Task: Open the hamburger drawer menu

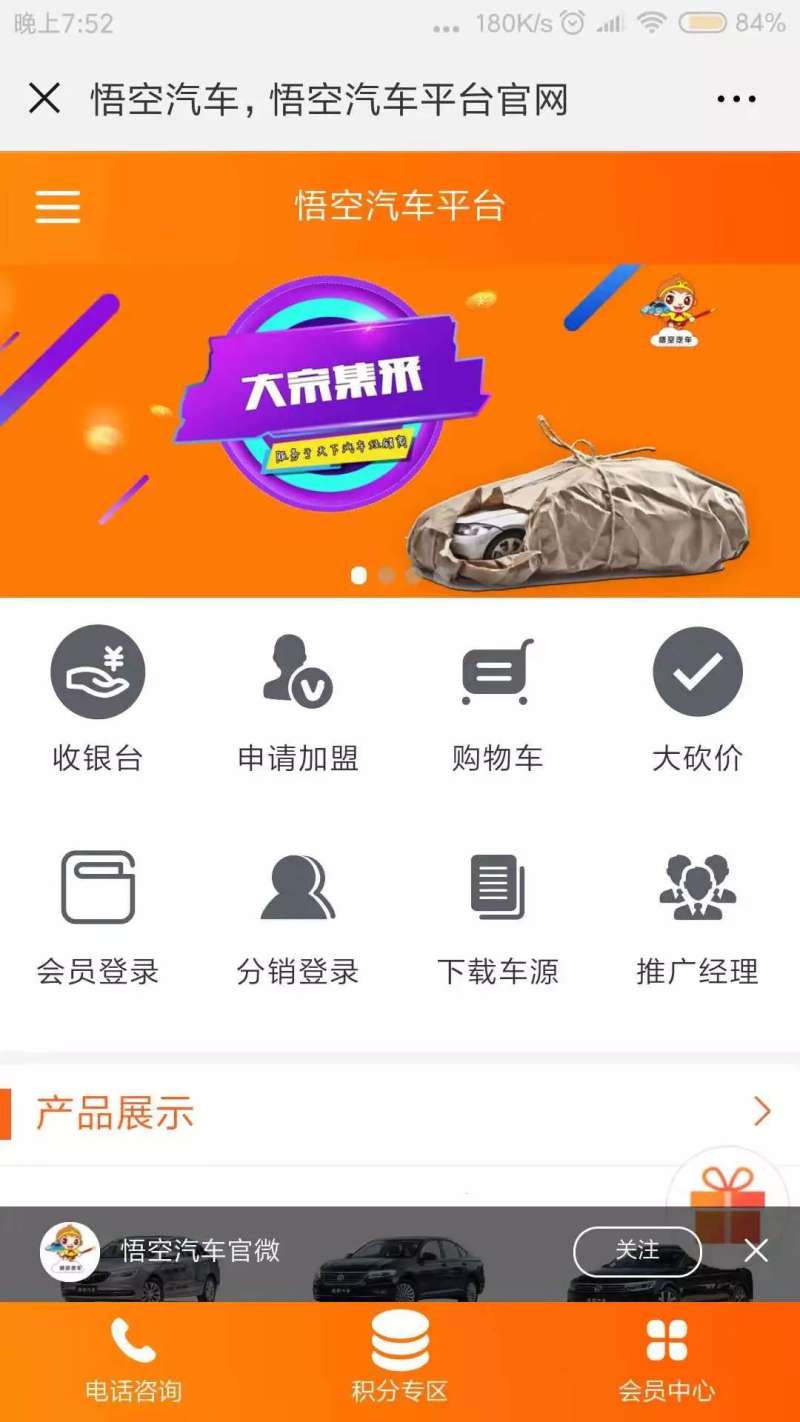Action: 58,207
